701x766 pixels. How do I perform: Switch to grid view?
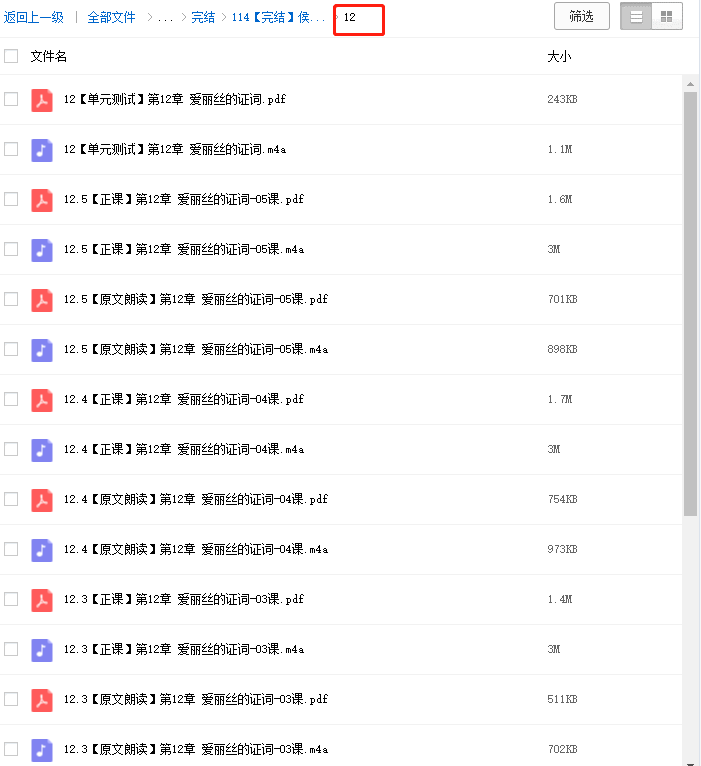666,16
